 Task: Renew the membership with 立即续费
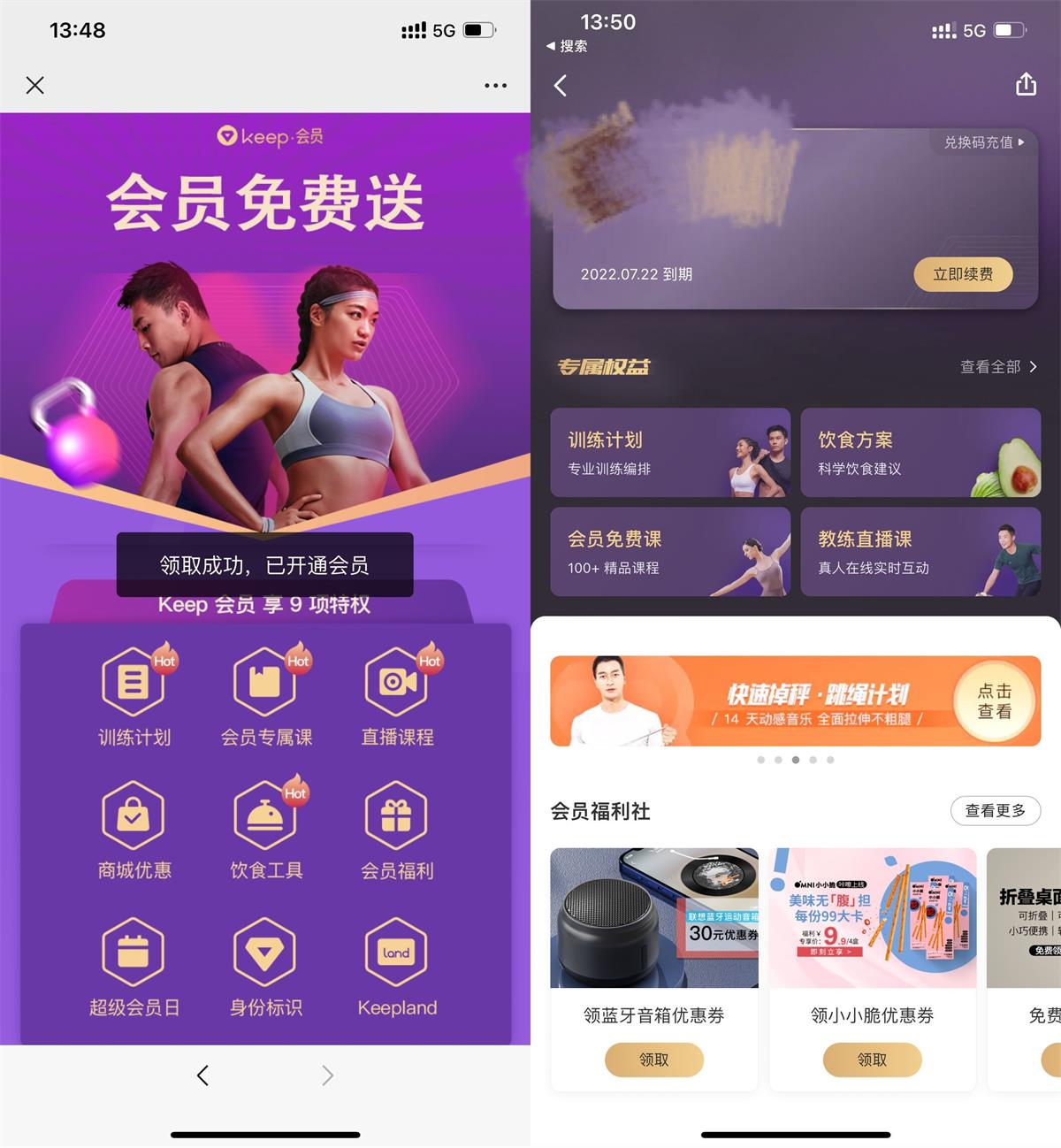click(x=962, y=274)
